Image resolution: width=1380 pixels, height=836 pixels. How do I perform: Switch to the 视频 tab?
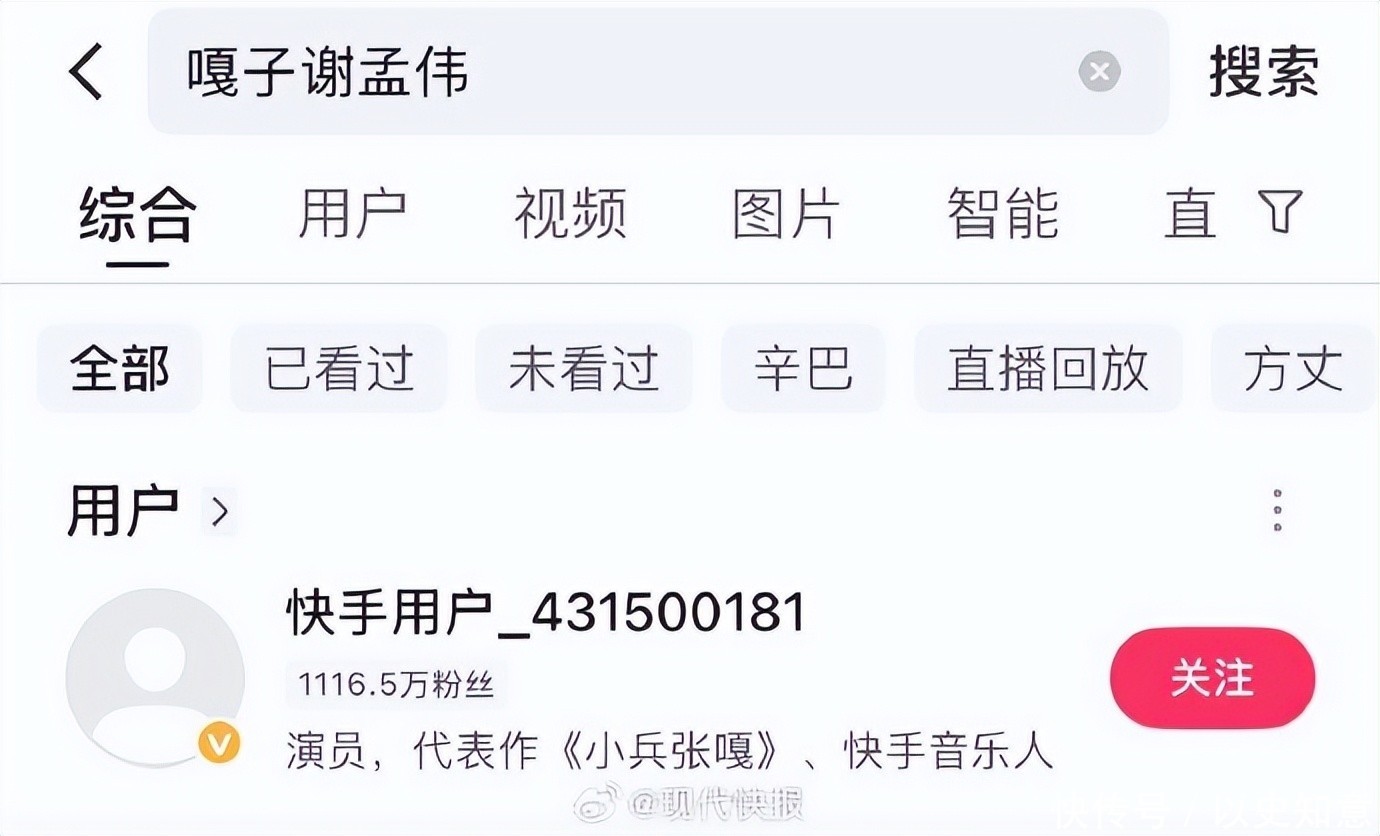(570, 213)
